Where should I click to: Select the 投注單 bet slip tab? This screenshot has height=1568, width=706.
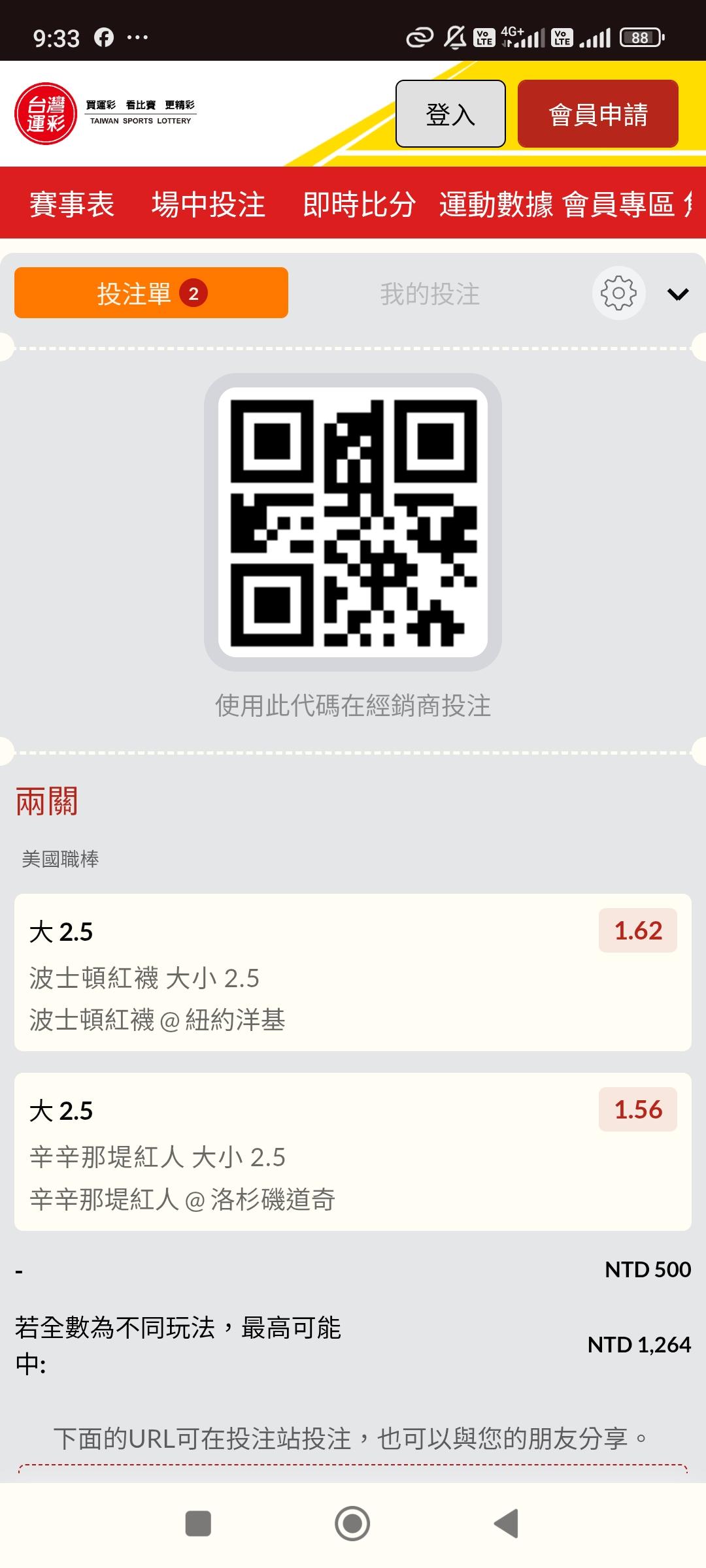coord(151,293)
